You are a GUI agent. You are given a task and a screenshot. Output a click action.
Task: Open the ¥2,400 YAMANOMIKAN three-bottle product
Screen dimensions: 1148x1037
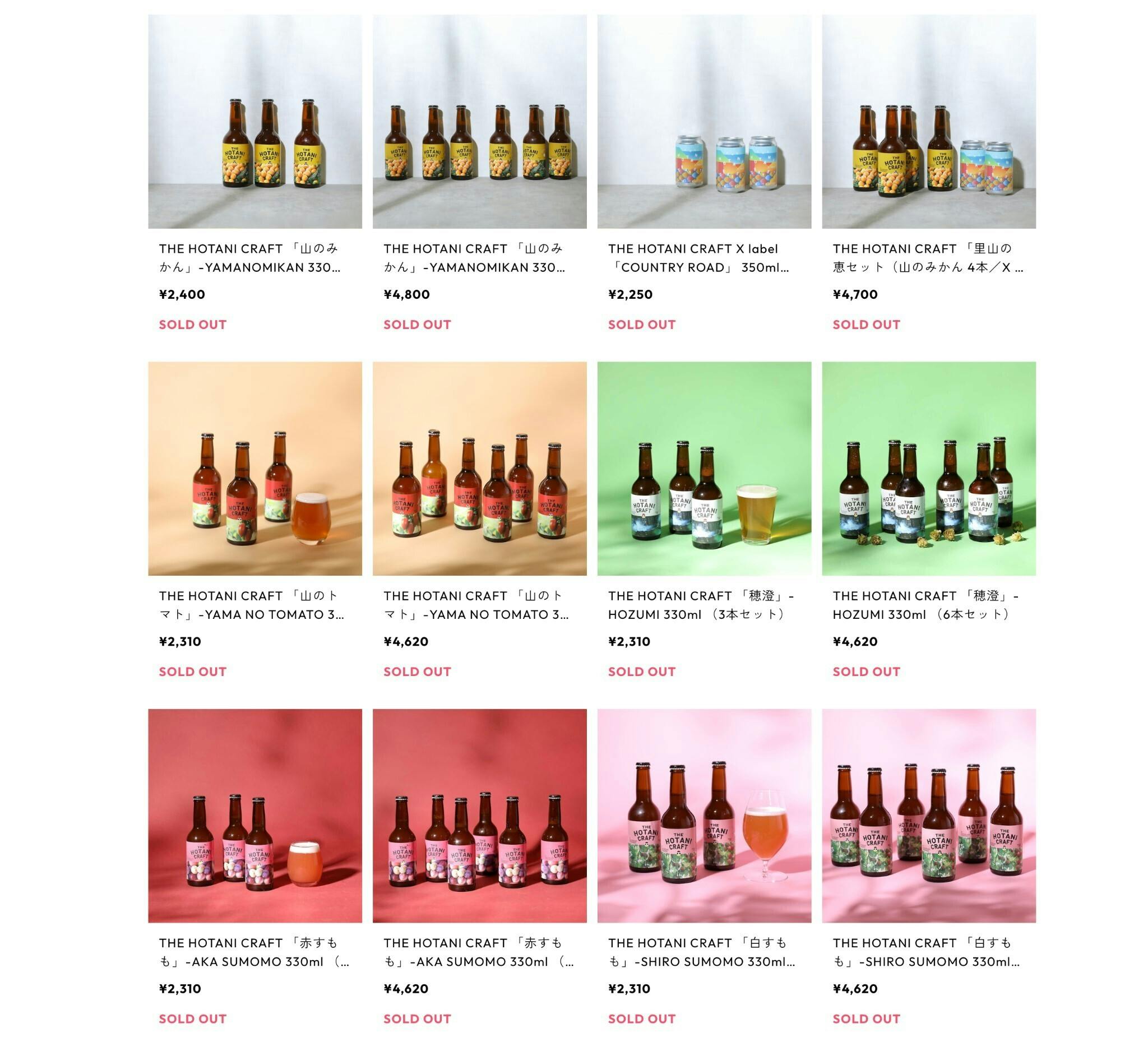point(254,122)
